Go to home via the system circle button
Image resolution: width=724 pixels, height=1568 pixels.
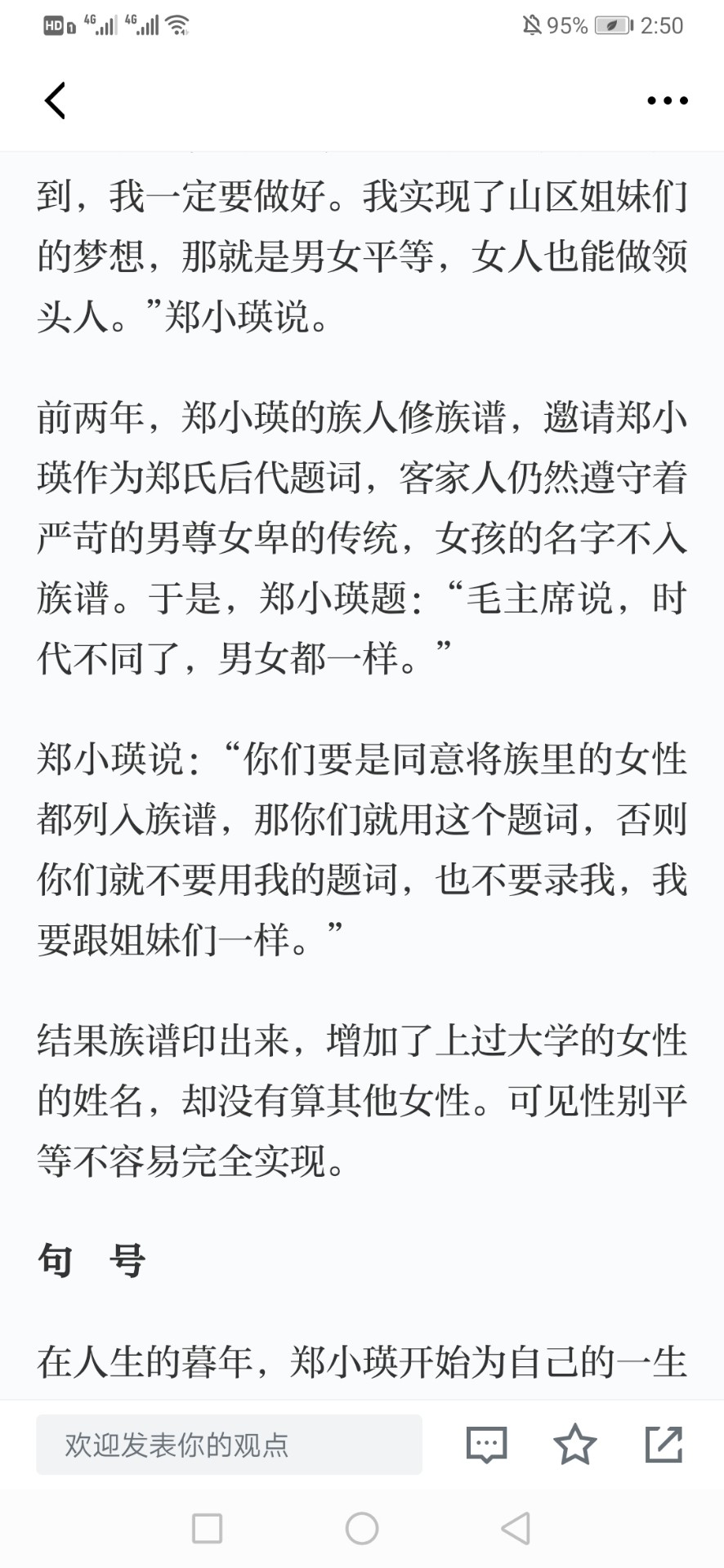(x=362, y=1528)
